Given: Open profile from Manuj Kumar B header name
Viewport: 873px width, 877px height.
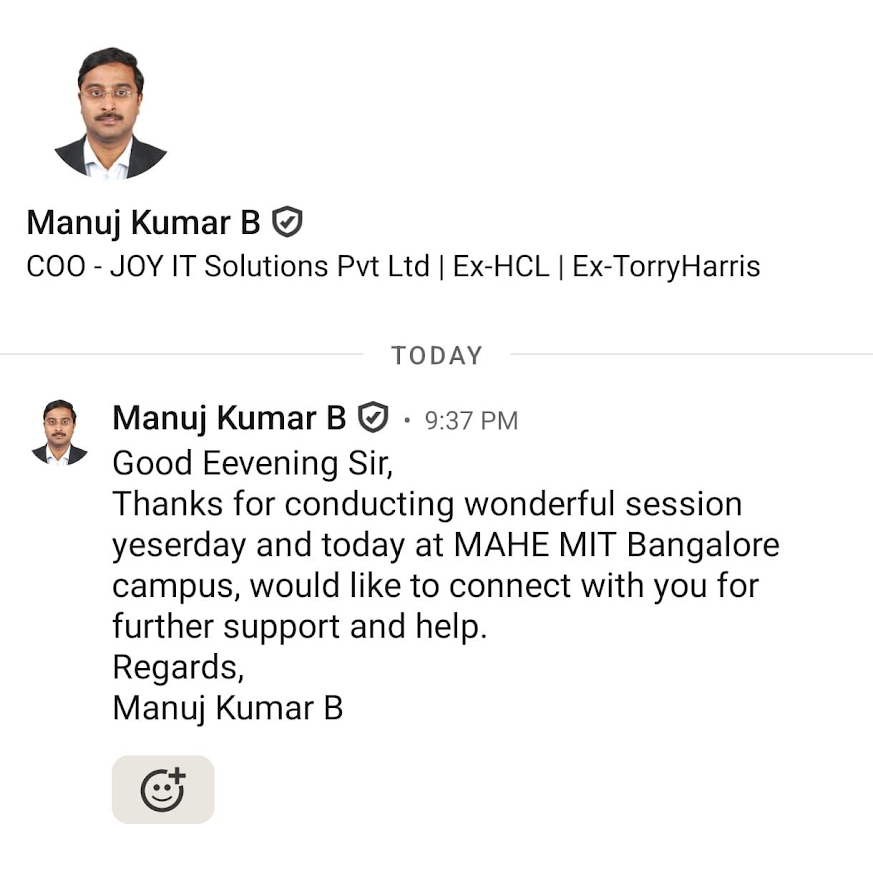Looking at the screenshot, I should (143, 222).
